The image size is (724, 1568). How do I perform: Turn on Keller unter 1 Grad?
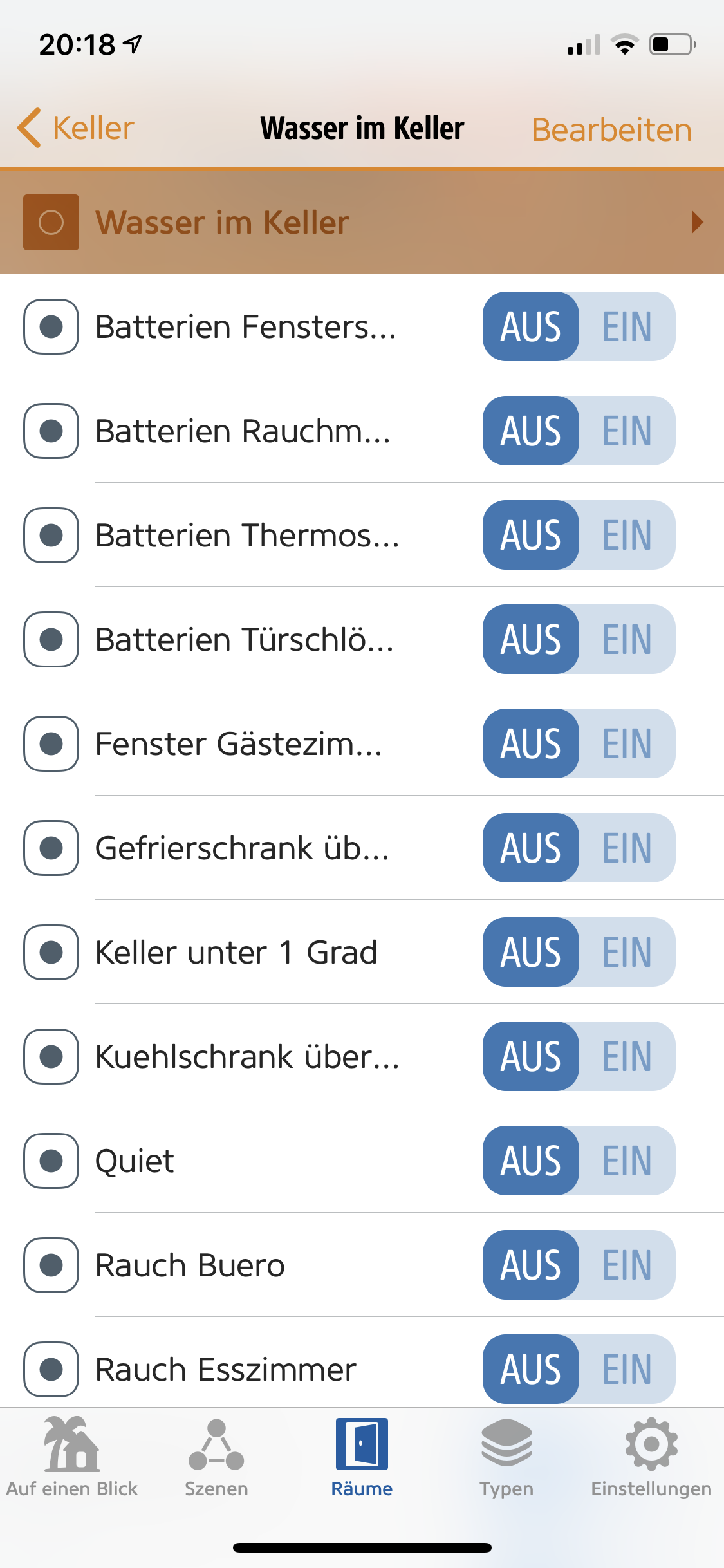627,953
